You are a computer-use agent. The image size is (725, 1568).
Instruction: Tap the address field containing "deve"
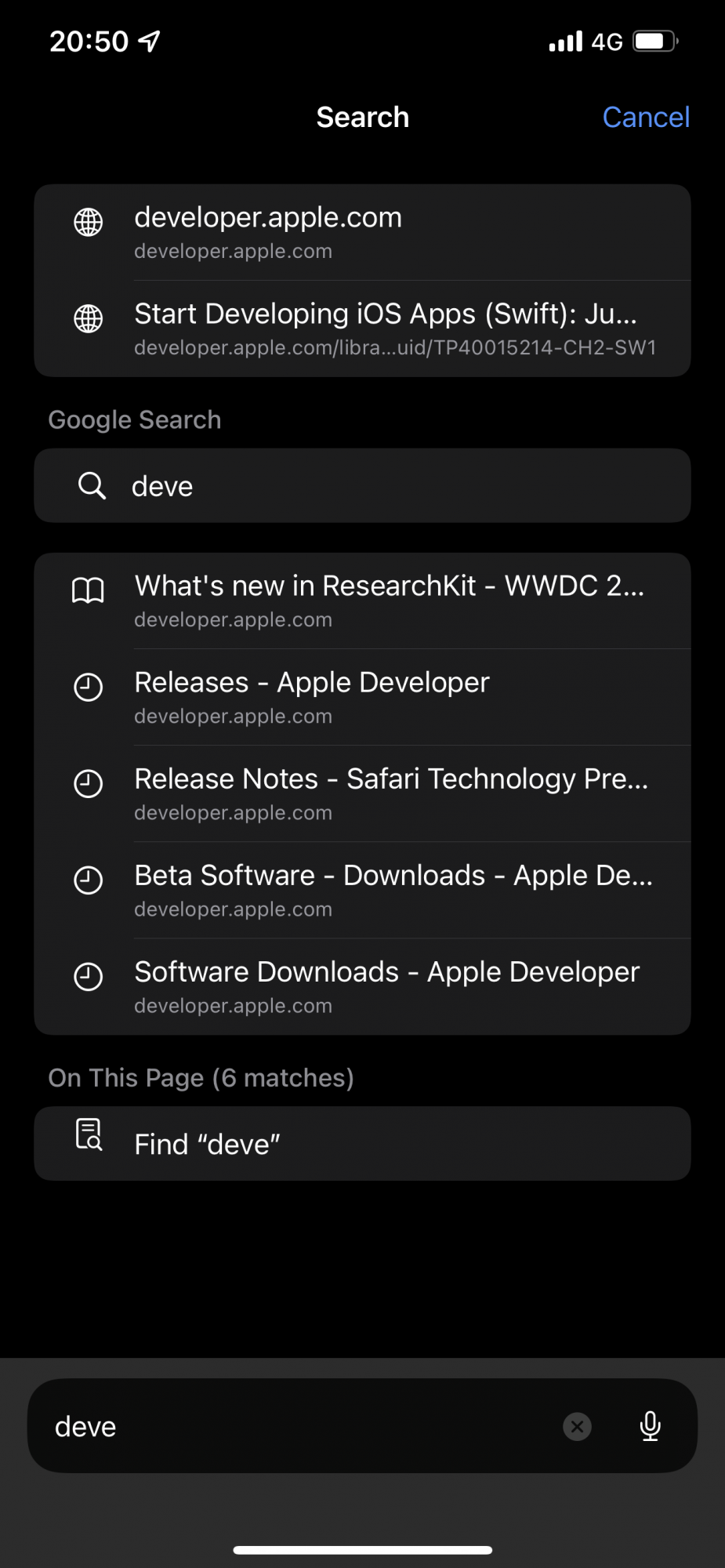pos(298,1426)
